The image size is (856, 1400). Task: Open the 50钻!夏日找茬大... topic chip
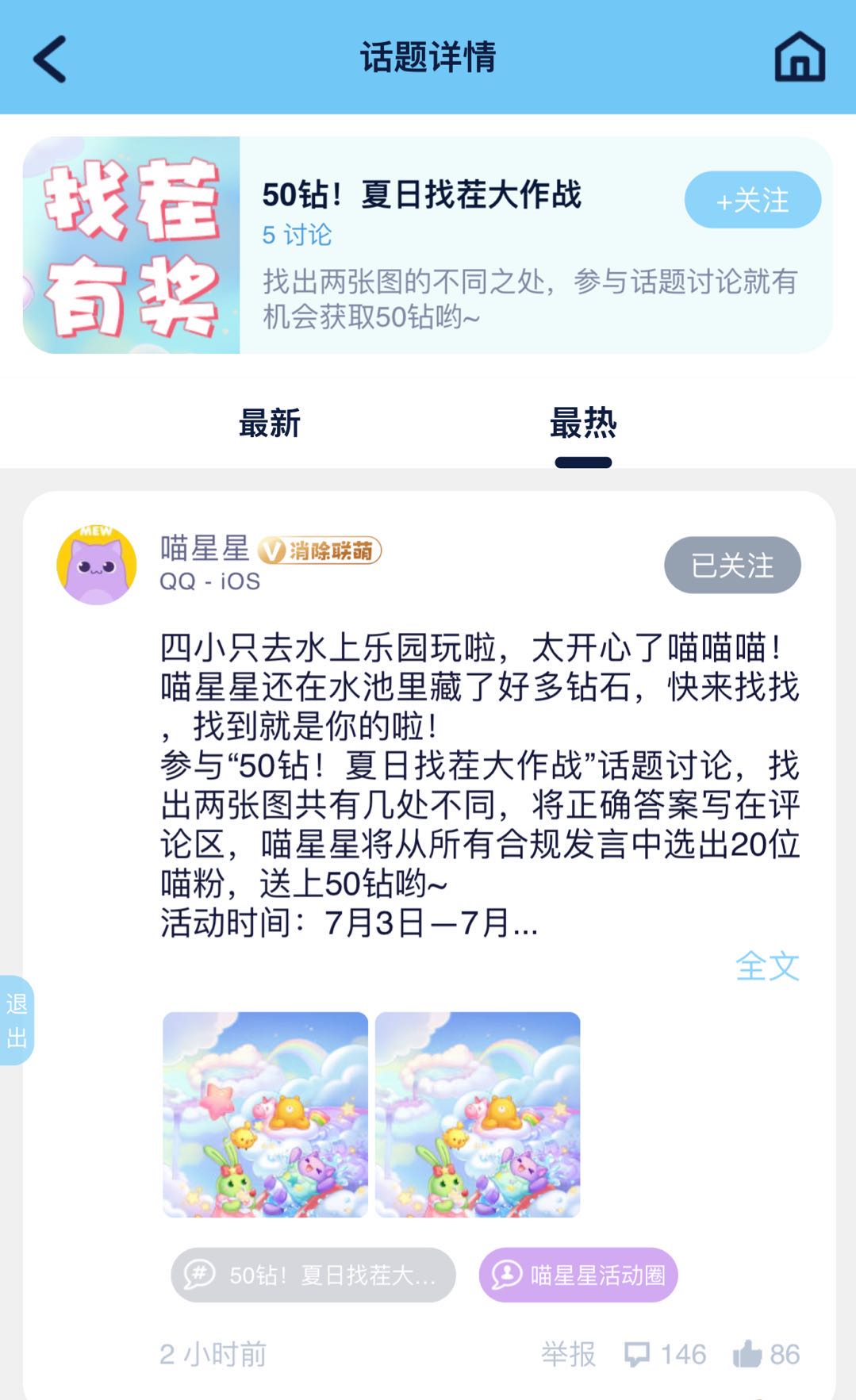[313, 1275]
